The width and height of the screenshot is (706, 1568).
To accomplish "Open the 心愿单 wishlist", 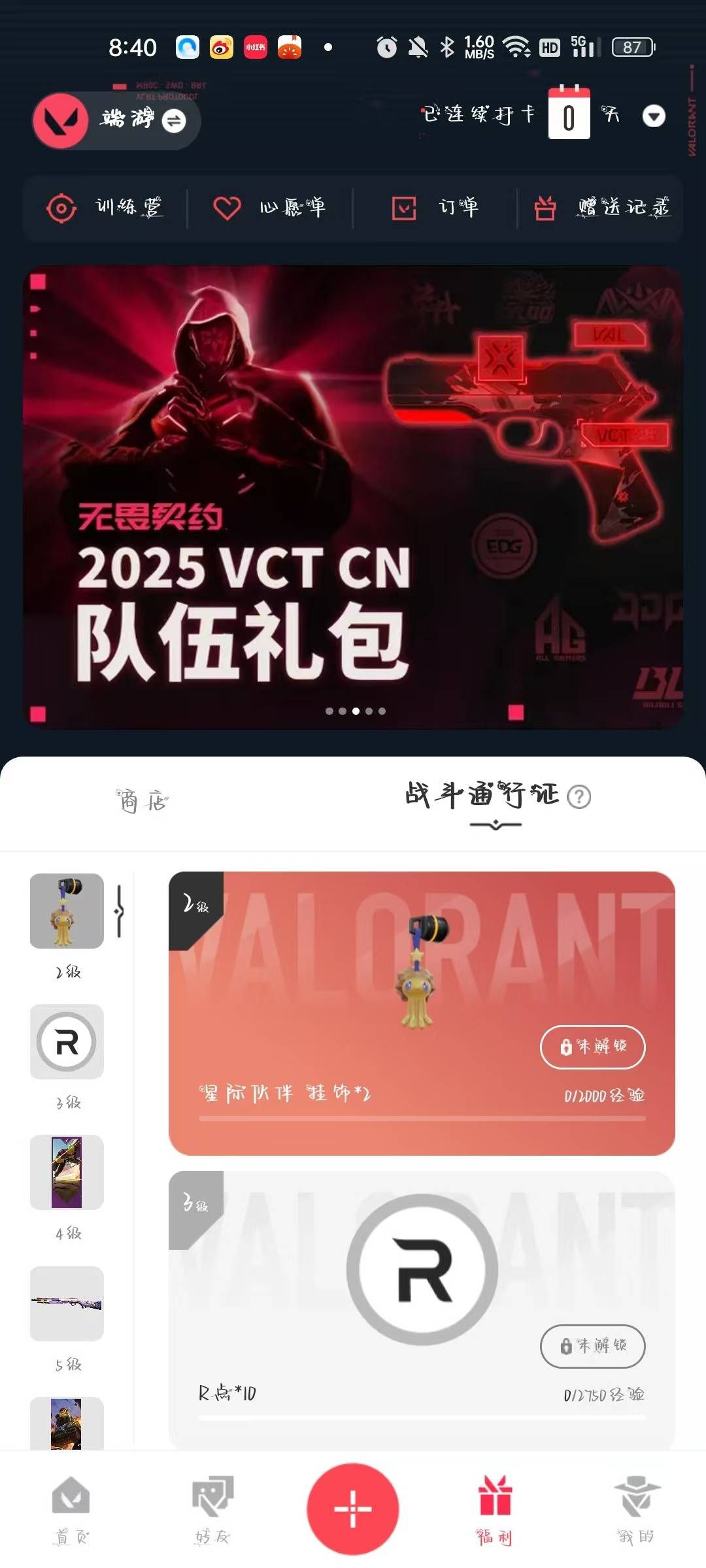I will [269, 208].
